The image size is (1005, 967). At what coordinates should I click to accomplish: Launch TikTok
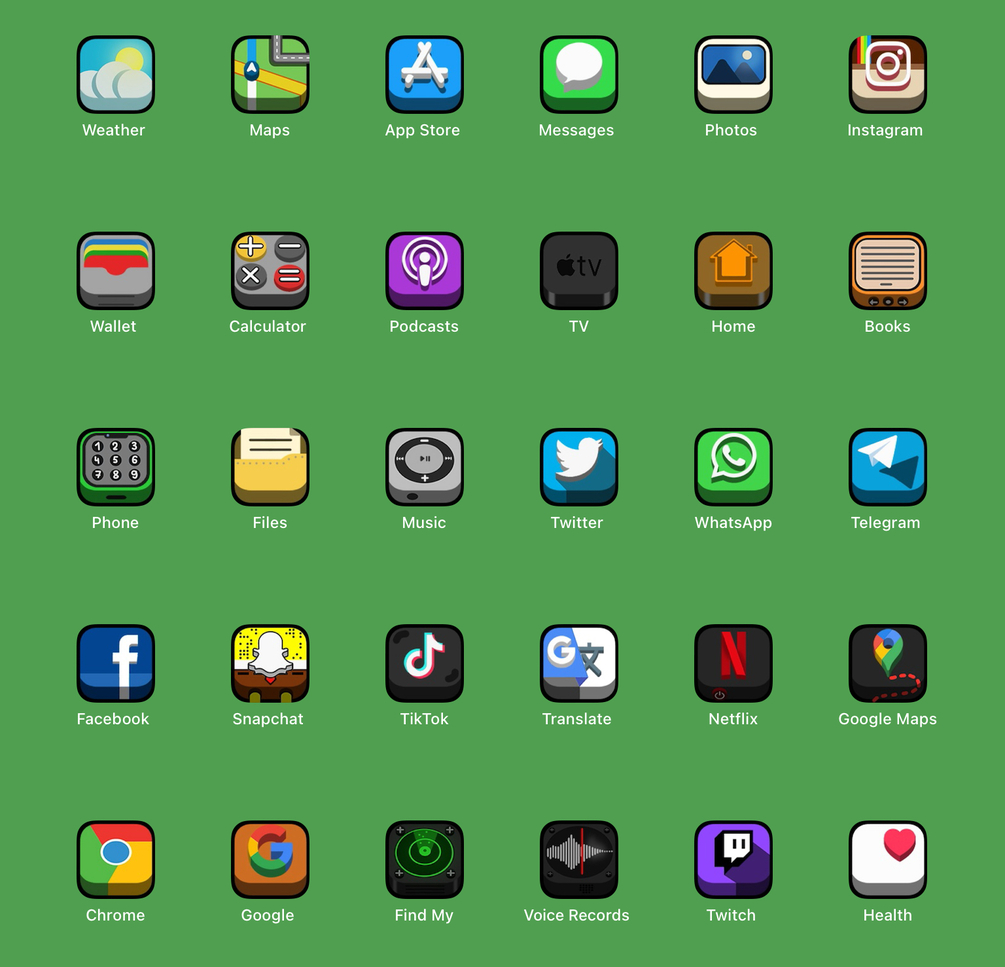[x=424, y=664]
